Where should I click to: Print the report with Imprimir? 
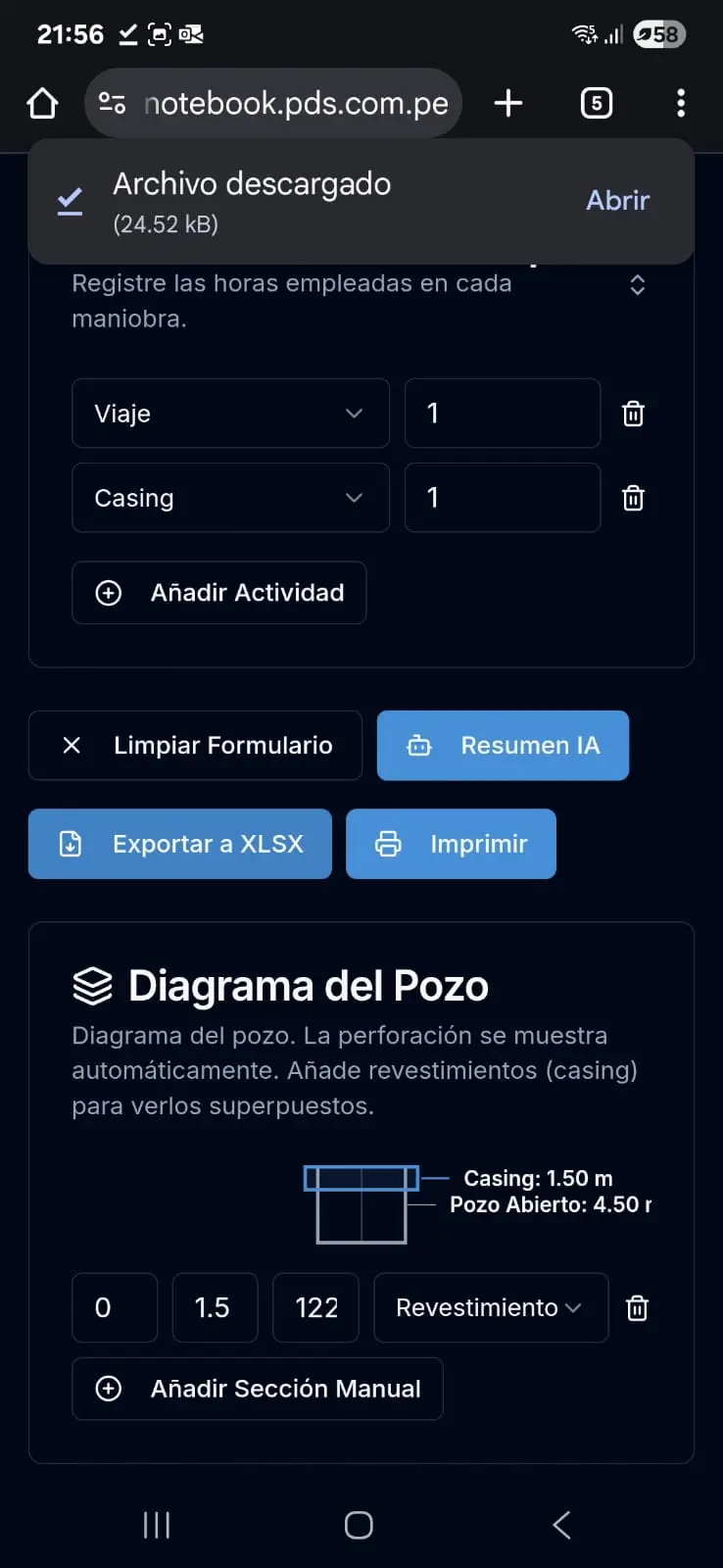[x=451, y=844]
